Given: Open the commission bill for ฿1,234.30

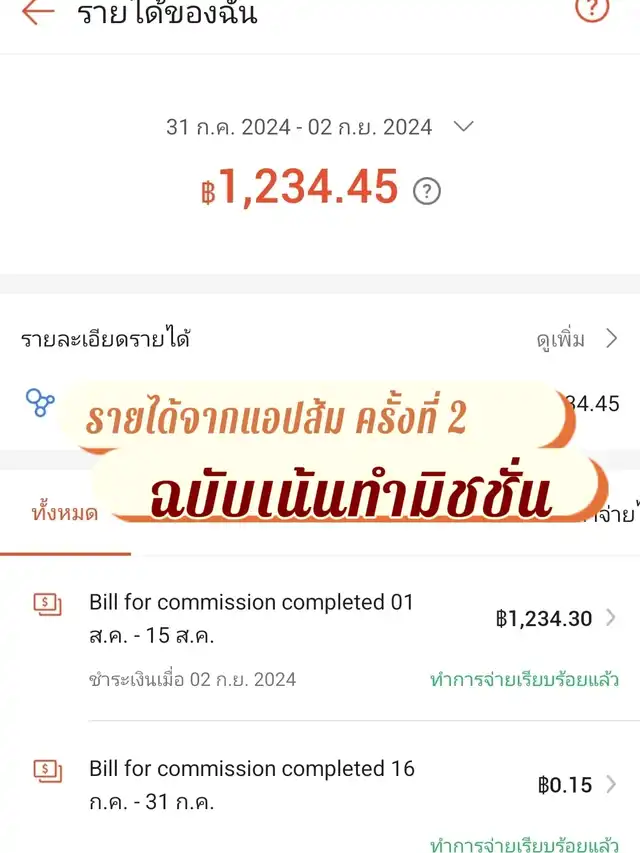Looking at the screenshot, I should tap(330, 620).
